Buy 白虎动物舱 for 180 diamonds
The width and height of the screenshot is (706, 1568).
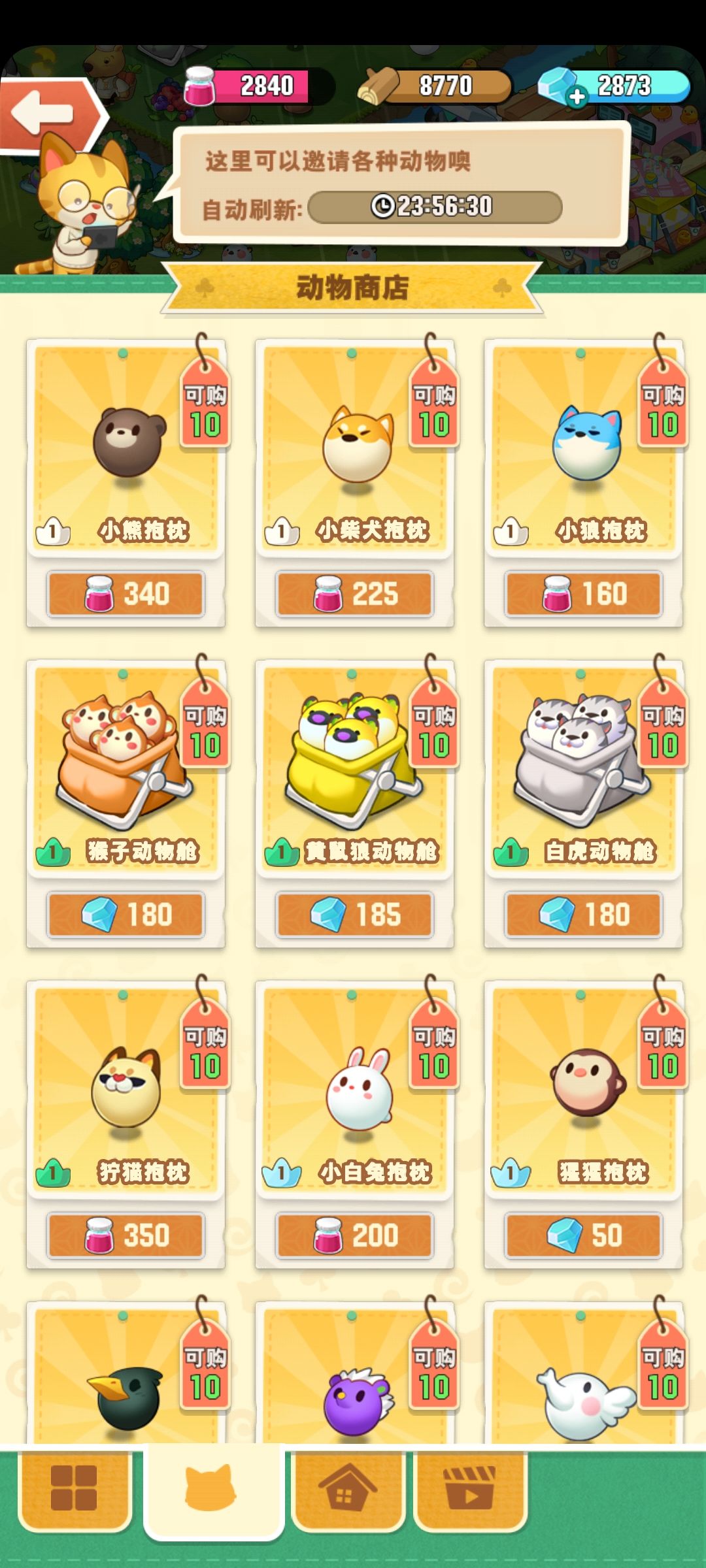tap(583, 915)
